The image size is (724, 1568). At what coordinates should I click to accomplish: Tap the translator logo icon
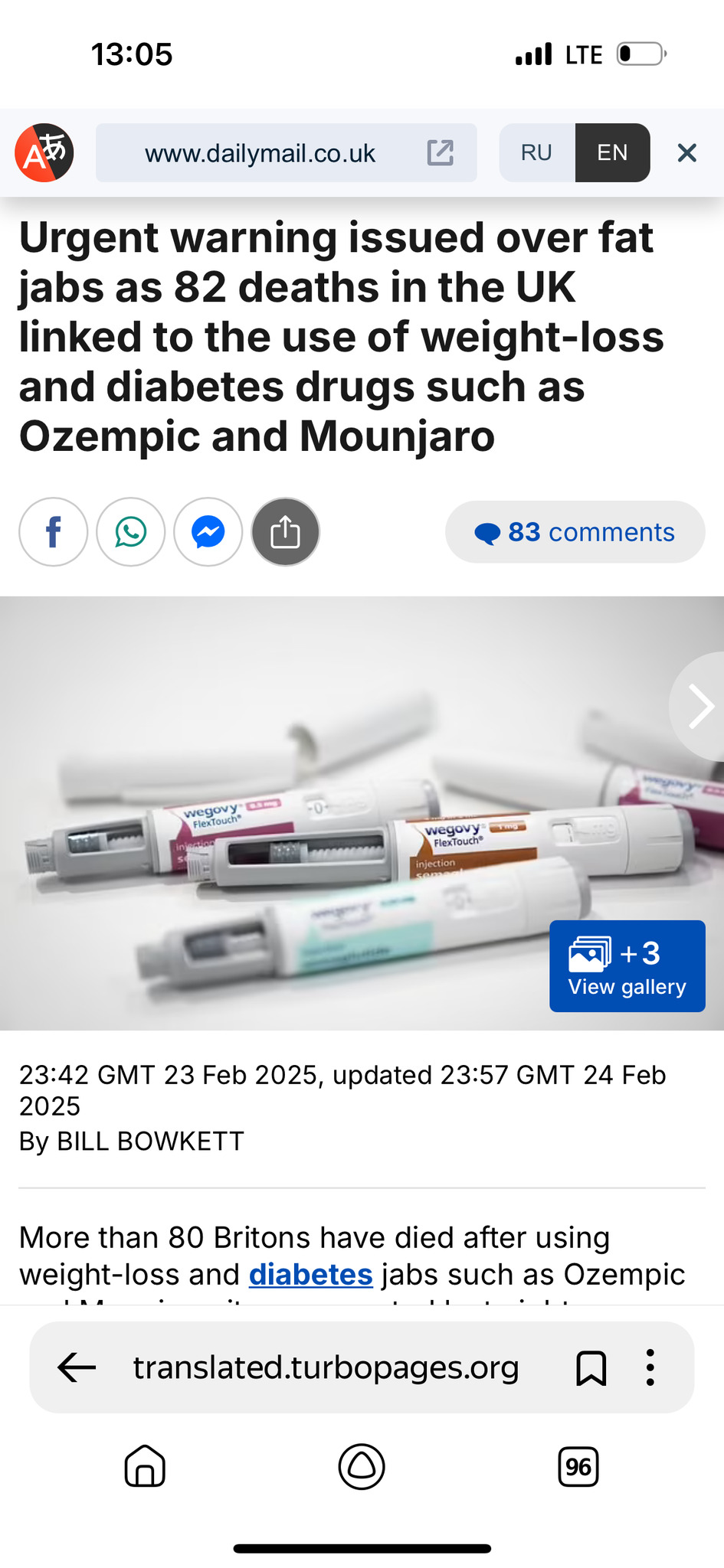[44, 152]
